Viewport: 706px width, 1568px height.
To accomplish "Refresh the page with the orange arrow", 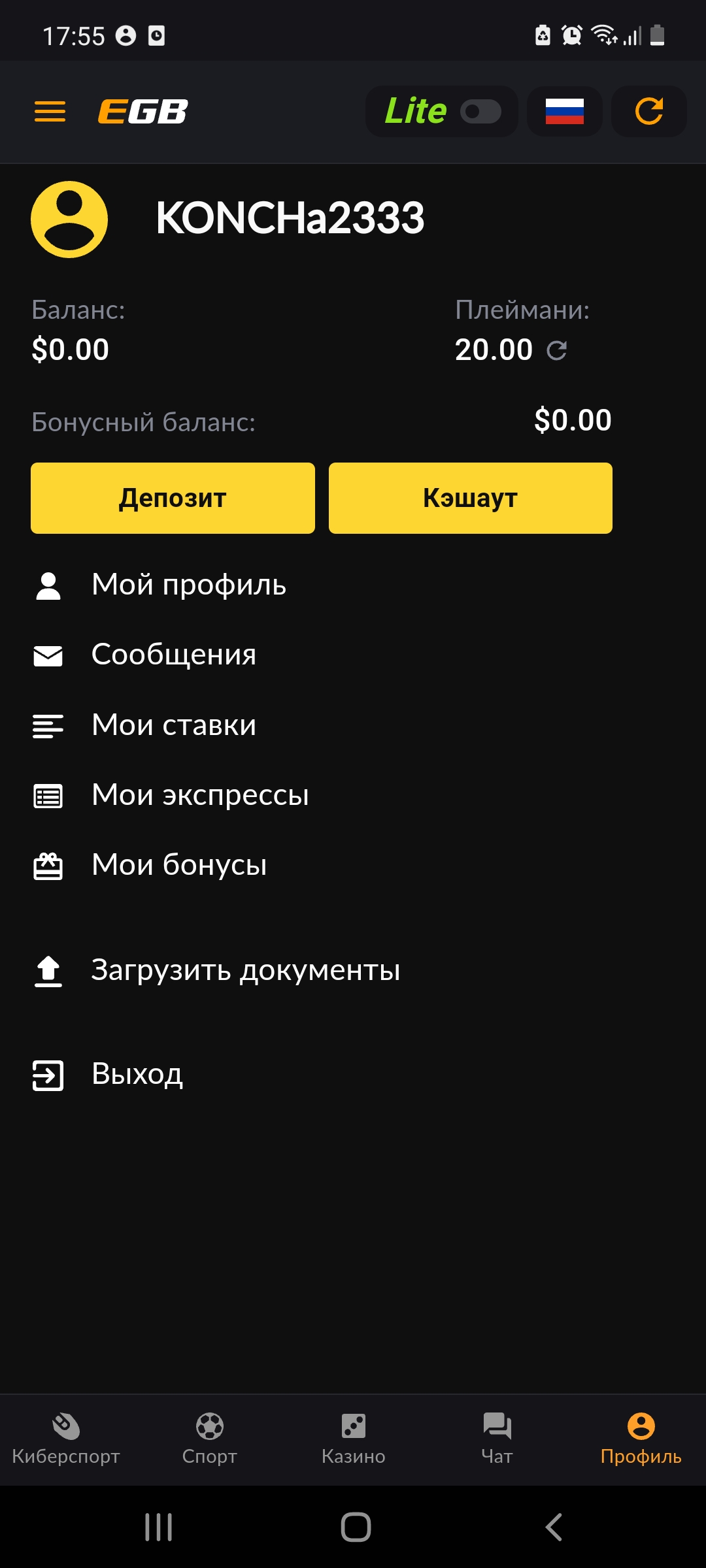I will (x=648, y=112).
